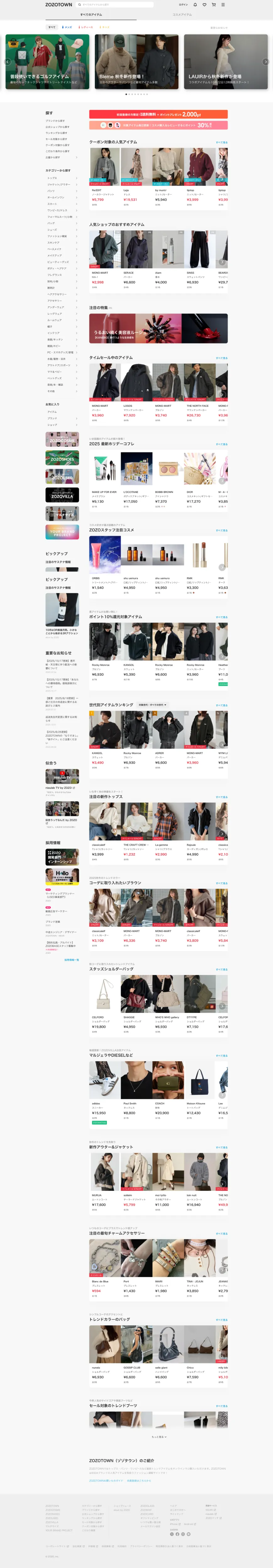Image resolution: width=273 pixels, height=1568 pixels.
Task: Open the ZOZOVILLA banner
Action: pyautogui.click(x=62, y=495)
